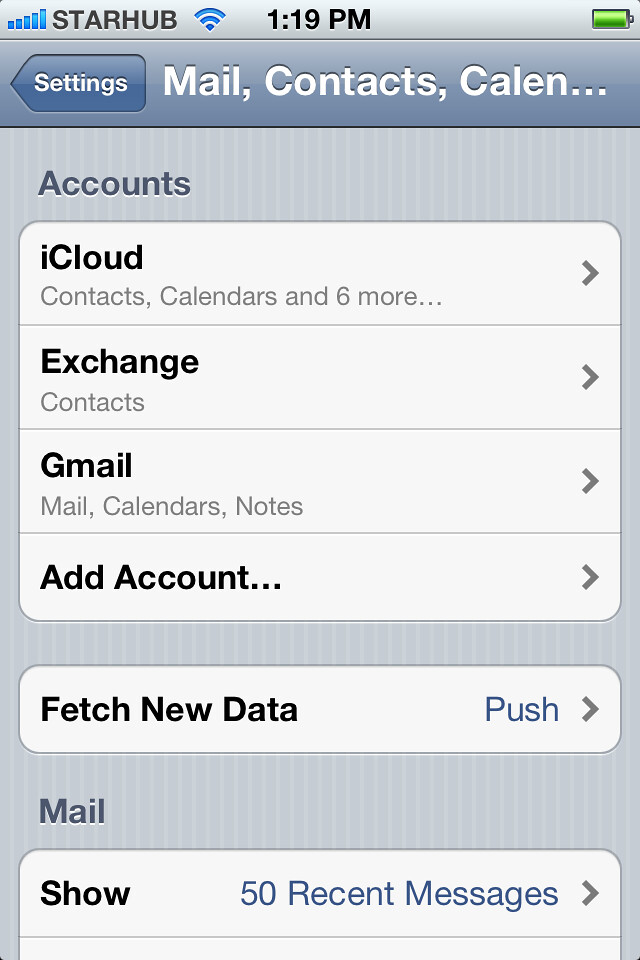Go back to Settings
Image resolution: width=640 pixels, height=960 pixels.
[x=80, y=83]
